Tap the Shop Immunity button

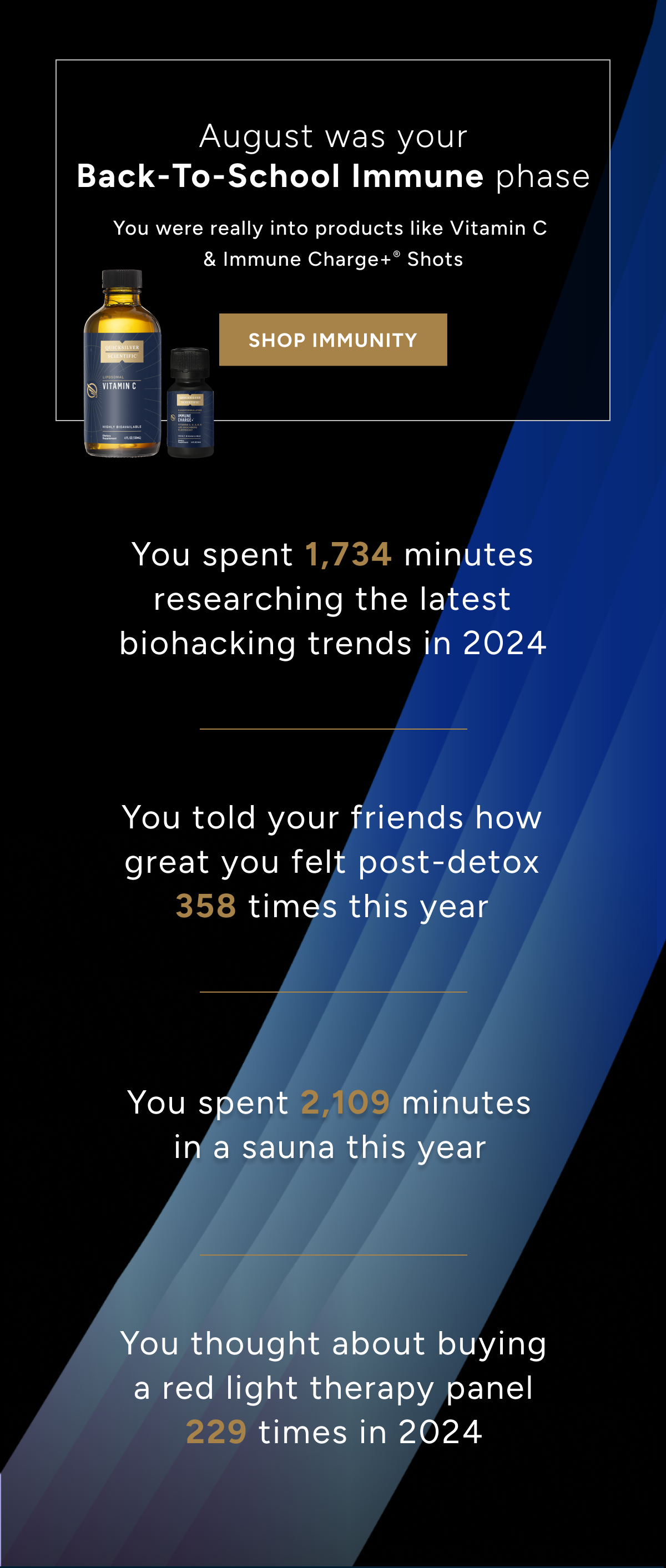pyautogui.click(x=333, y=340)
